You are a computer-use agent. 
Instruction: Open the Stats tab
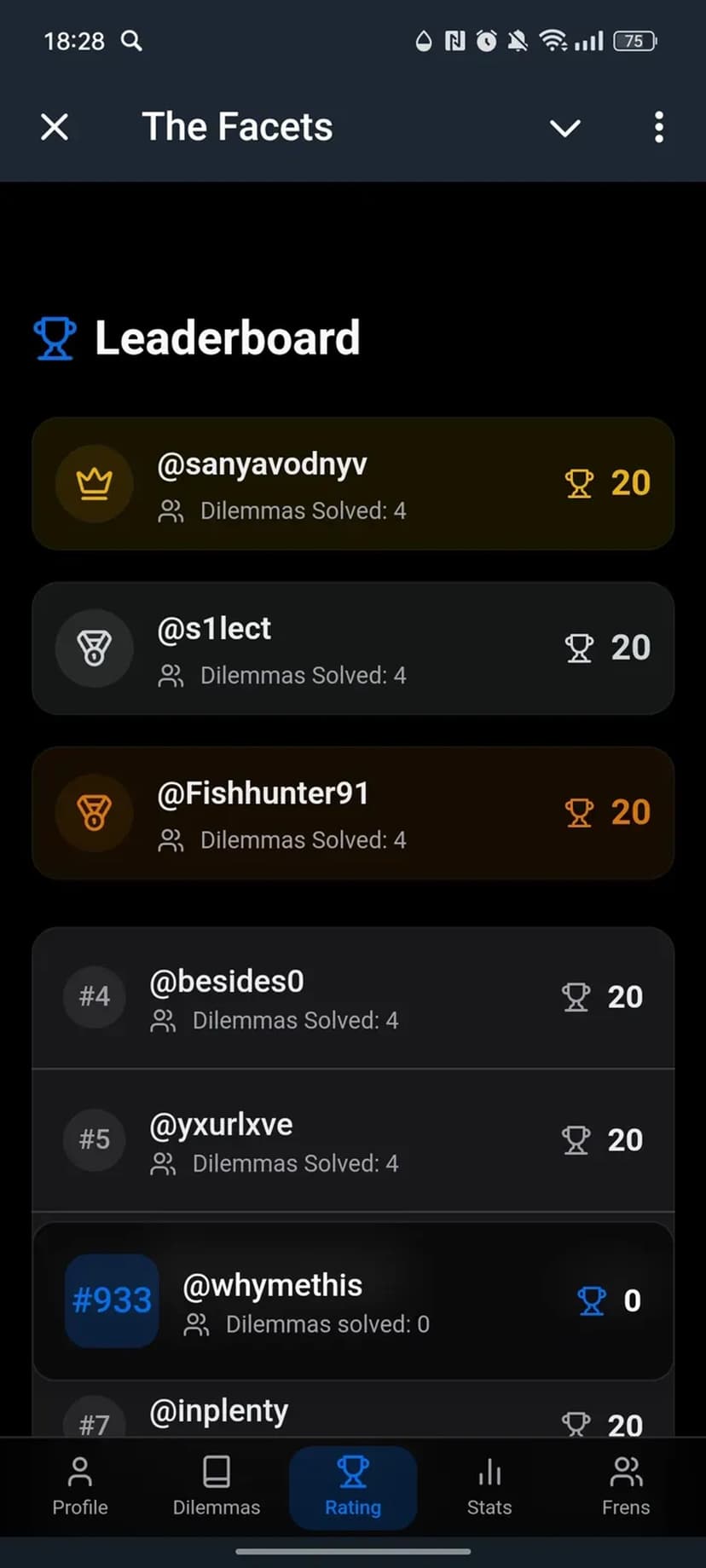489,1486
